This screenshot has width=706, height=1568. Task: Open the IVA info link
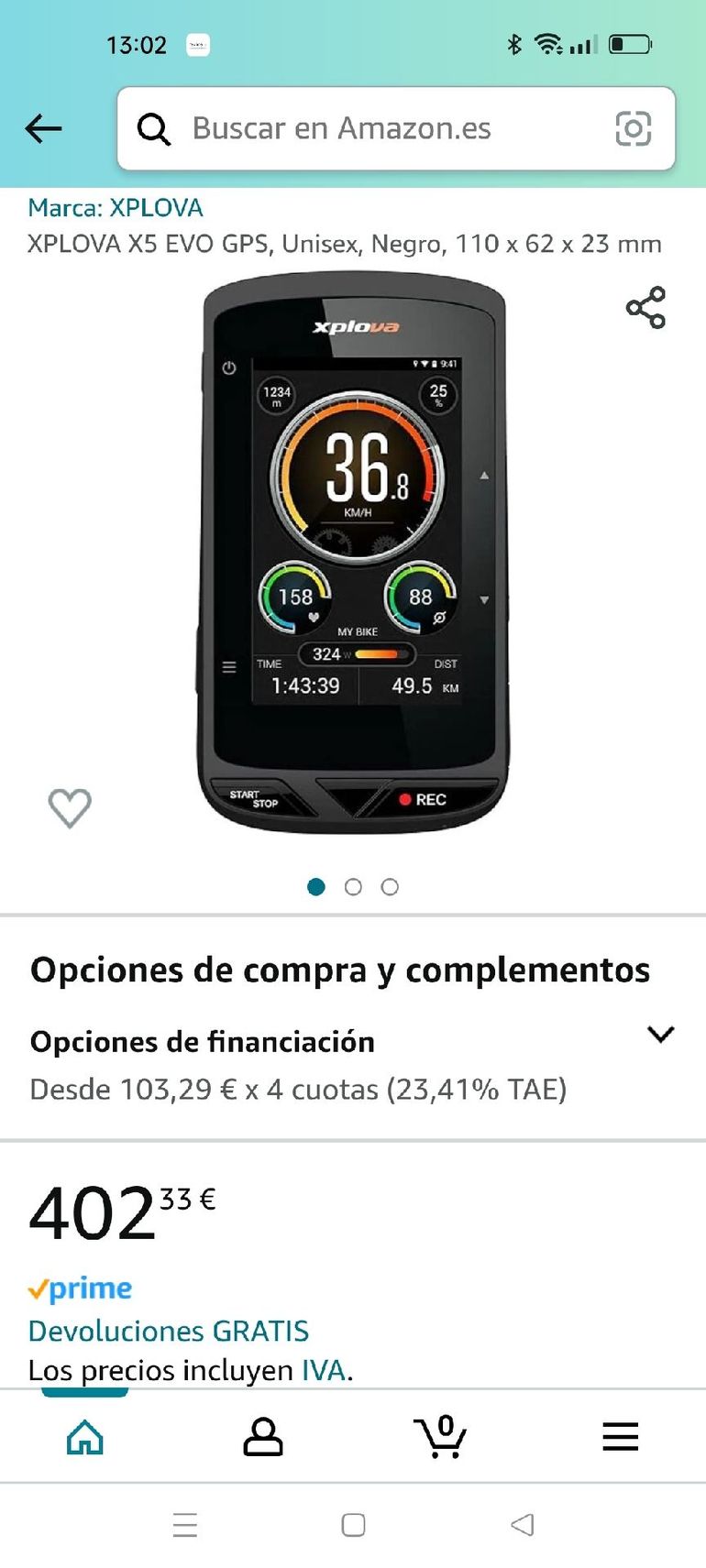tap(324, 1370)
